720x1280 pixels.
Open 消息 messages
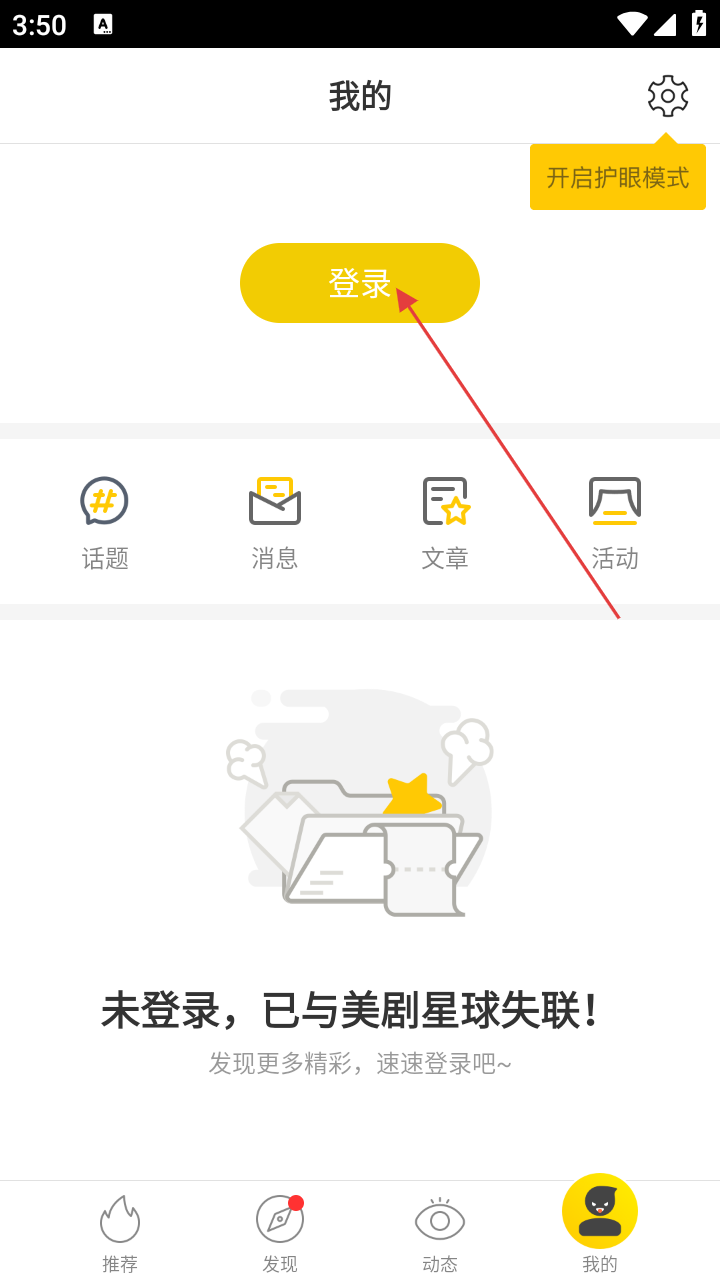275,522
